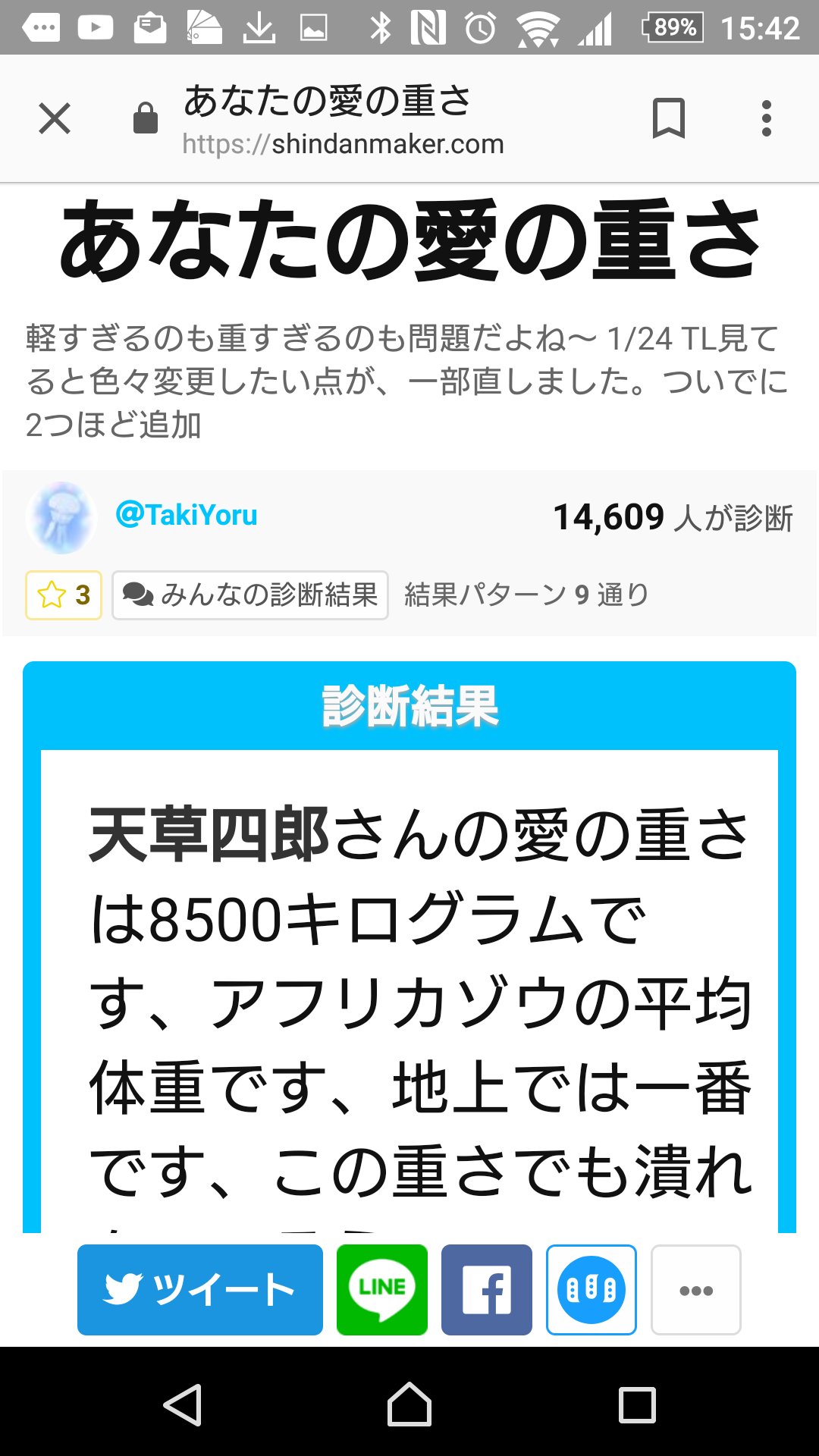This screenshot has width=819, height=1456.
Task: Open more sharing options
Action: pyautogui.click(x=696, y=1290)
